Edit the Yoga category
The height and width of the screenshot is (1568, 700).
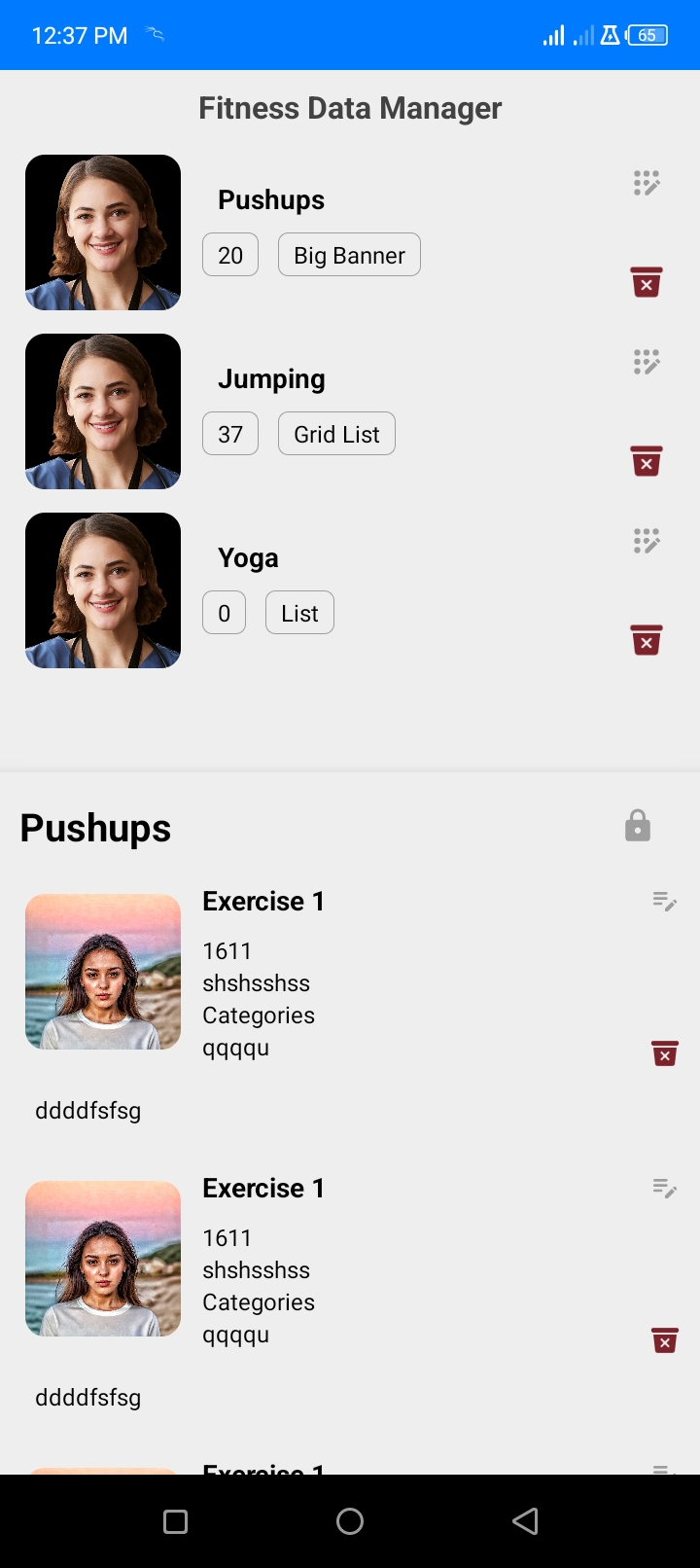tap(647, 541)
